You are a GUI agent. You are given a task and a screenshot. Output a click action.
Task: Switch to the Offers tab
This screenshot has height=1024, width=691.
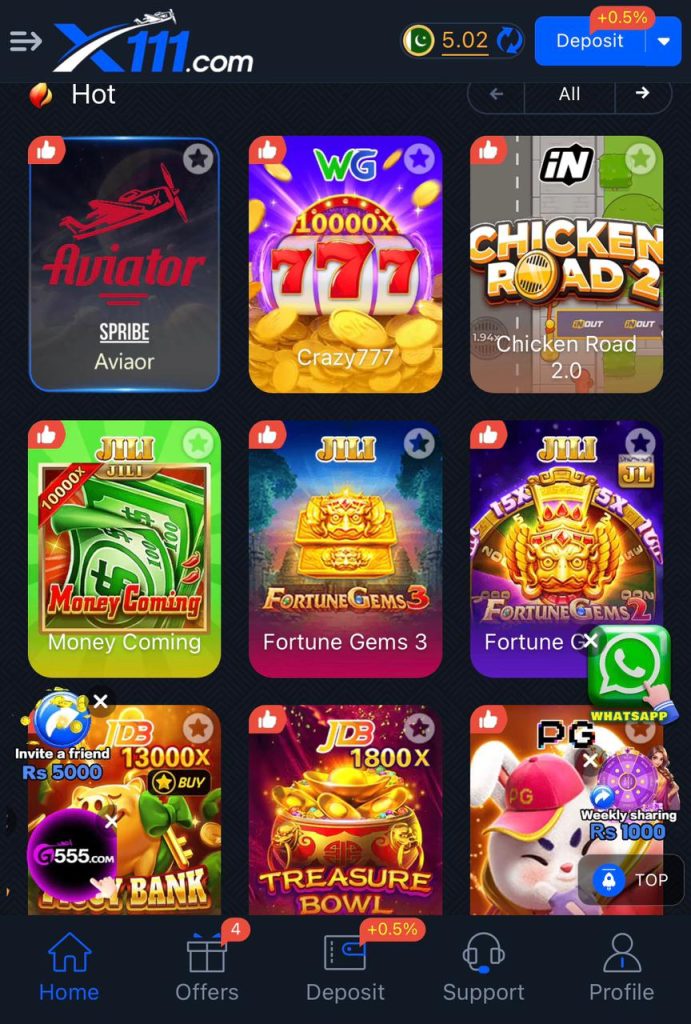(x=207, y=966)
